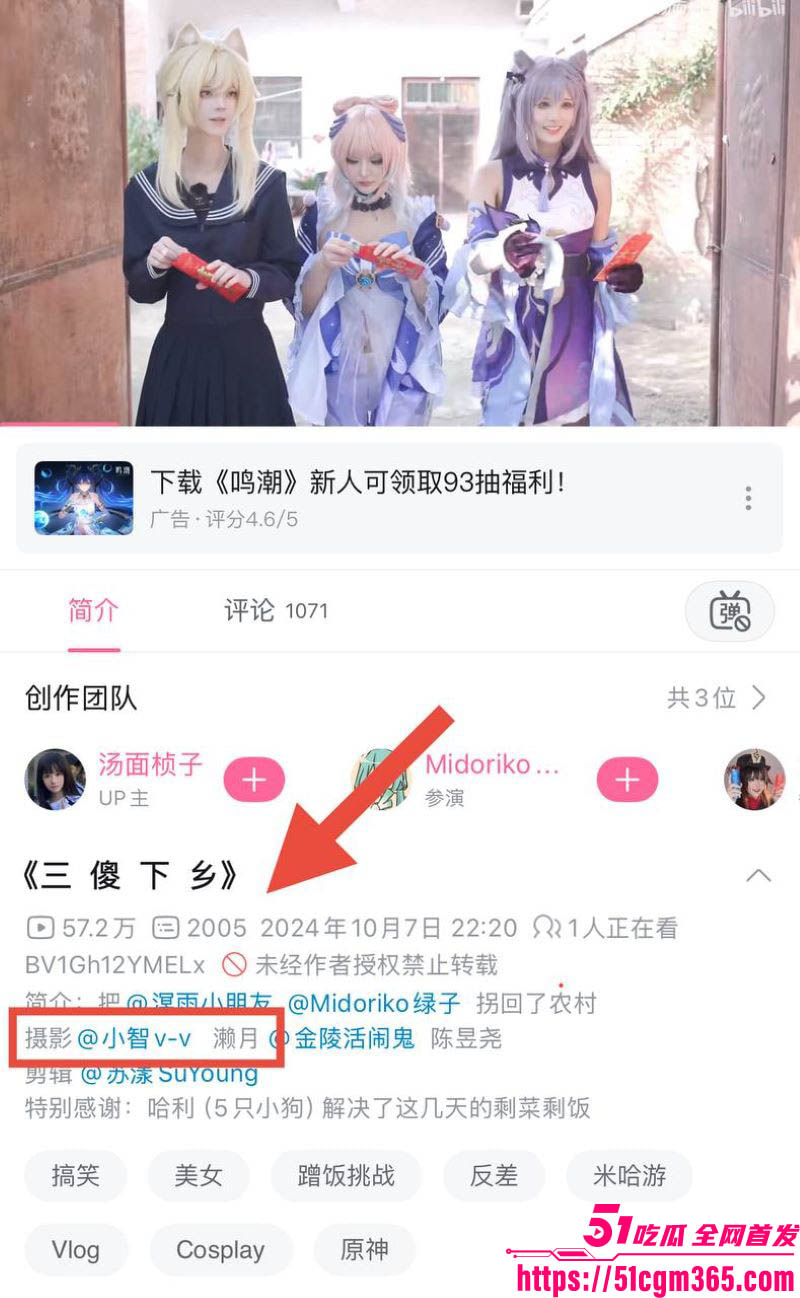Viewport: 800px width, 1298px height.
Task: Choose the Cosplay tag
Action: click(220, 1250)
